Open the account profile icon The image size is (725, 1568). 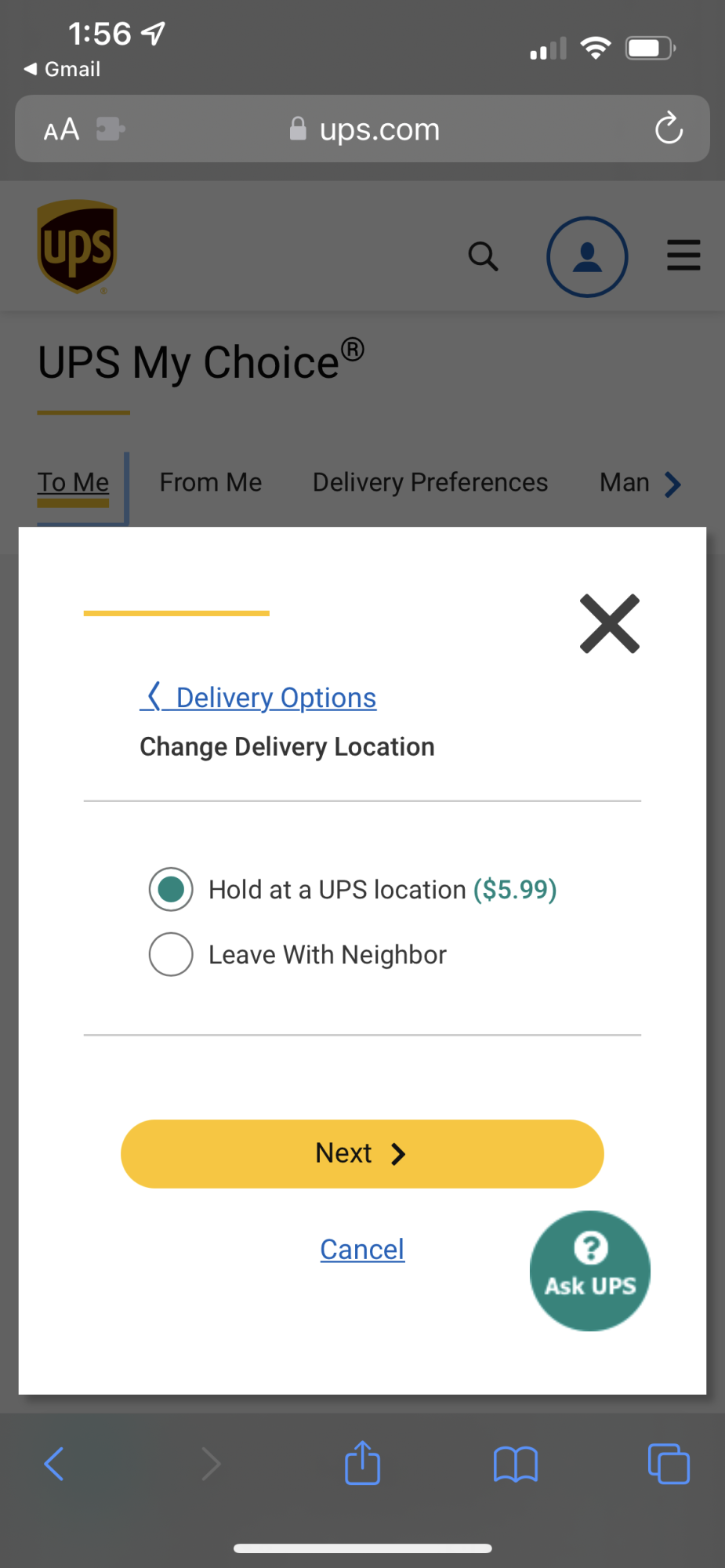[x=587, y=256]
